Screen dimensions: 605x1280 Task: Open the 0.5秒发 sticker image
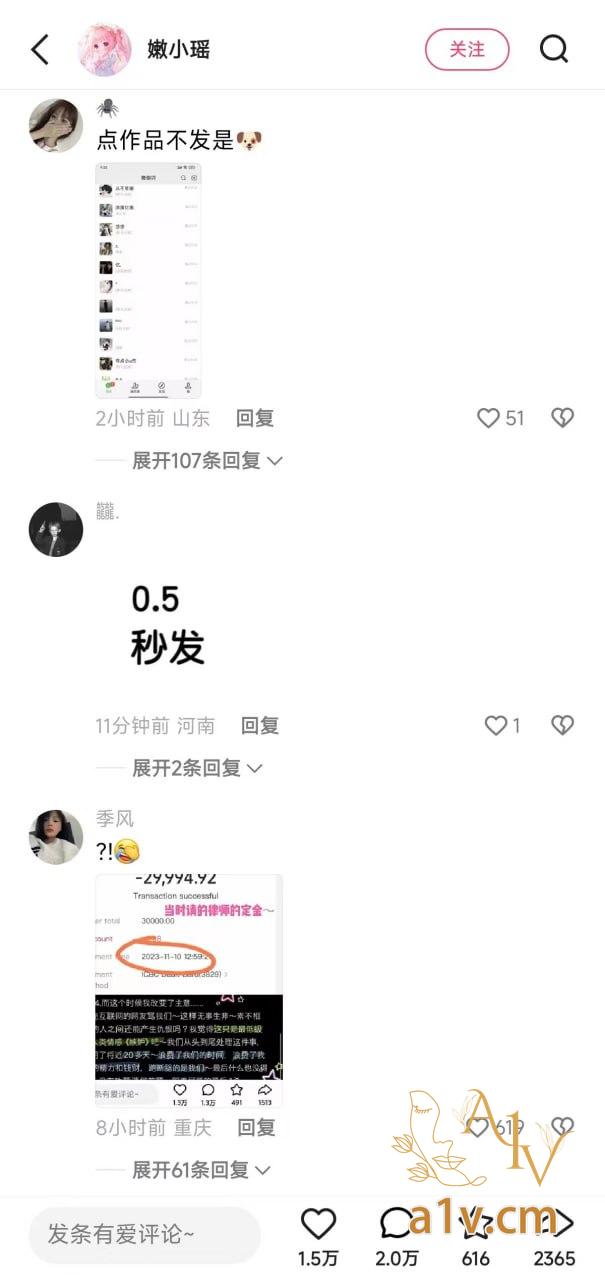(167, 622)
